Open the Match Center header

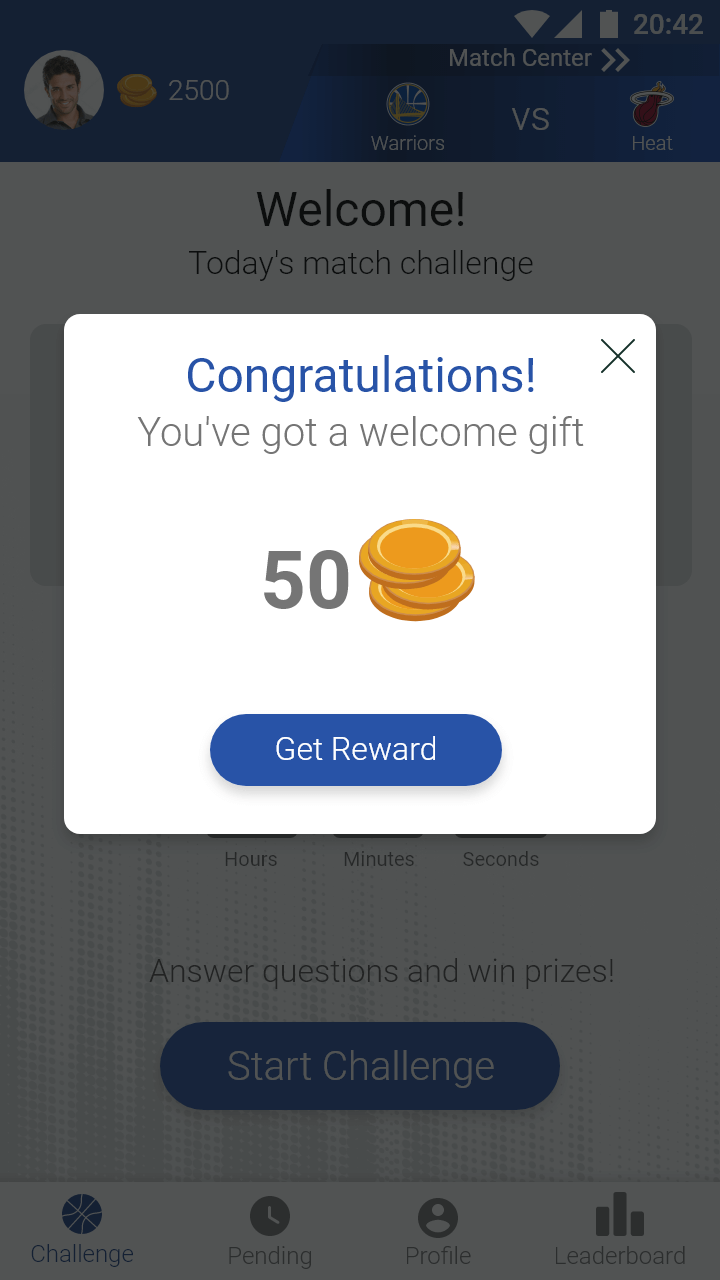click(520, 58)
